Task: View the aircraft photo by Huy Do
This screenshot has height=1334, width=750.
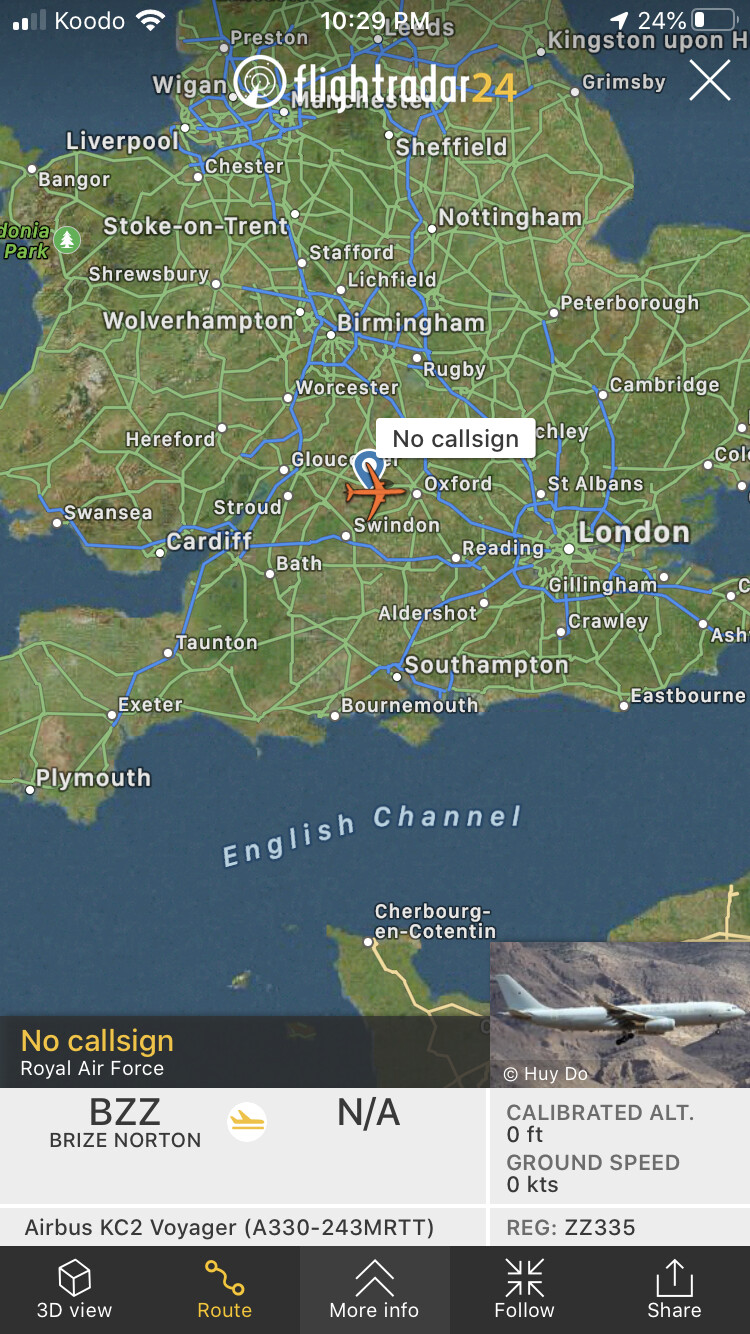Action: (x=619, y=1013)
